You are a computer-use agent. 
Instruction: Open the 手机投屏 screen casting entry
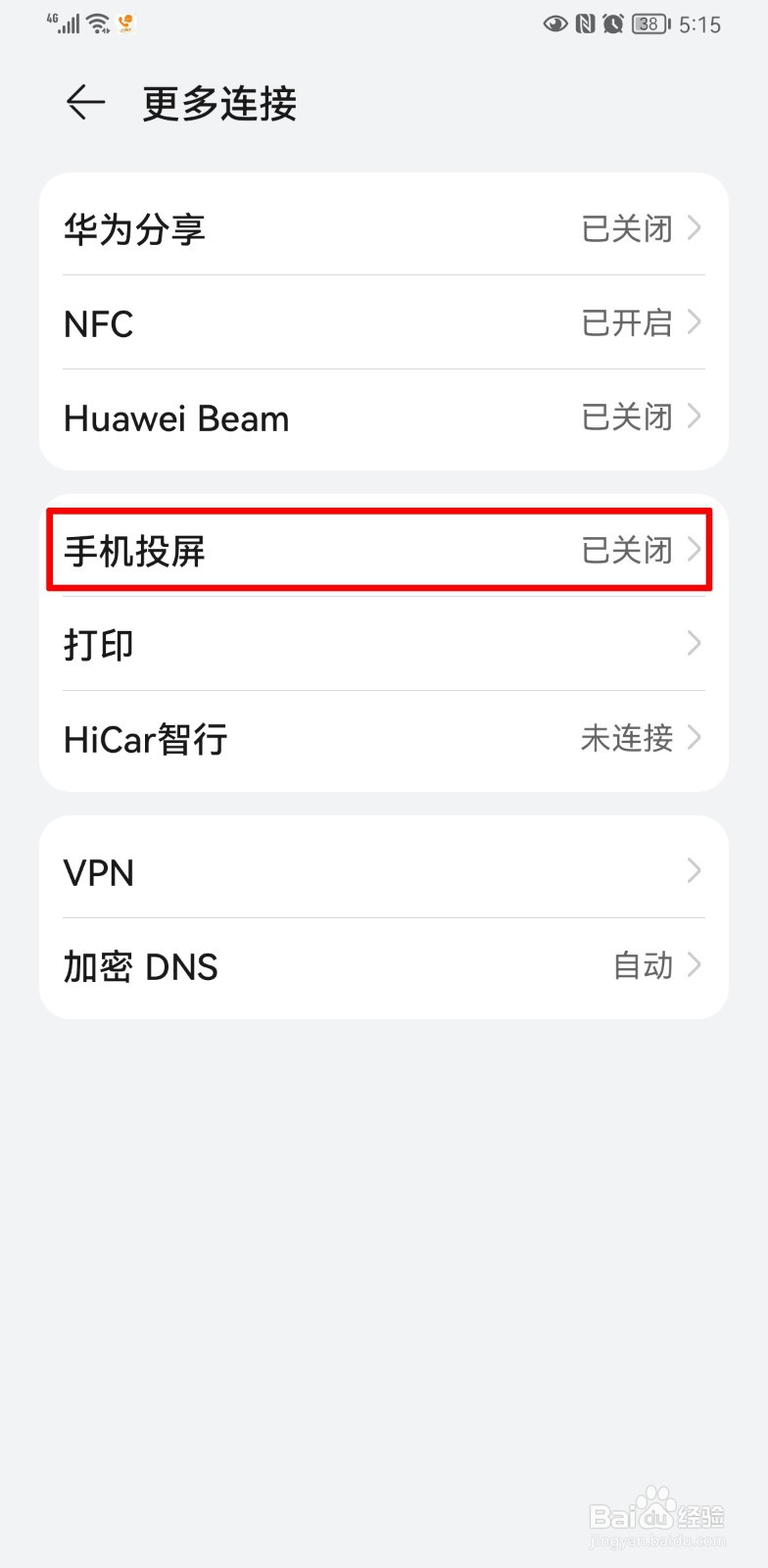click(x=382, y=551)
